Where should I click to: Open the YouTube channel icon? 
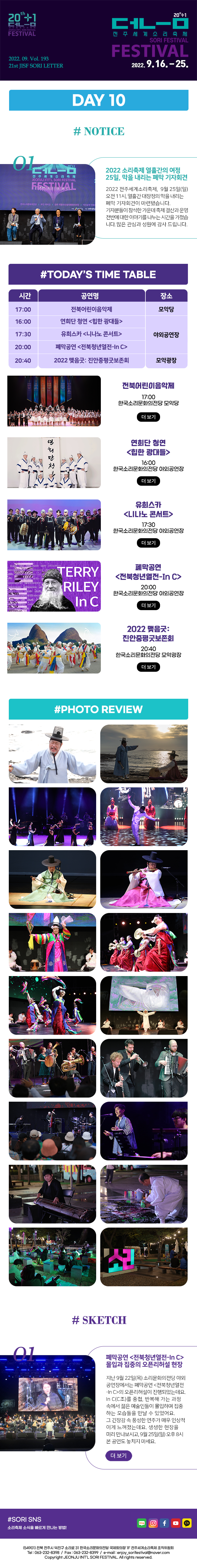[x=176, y=1523]
